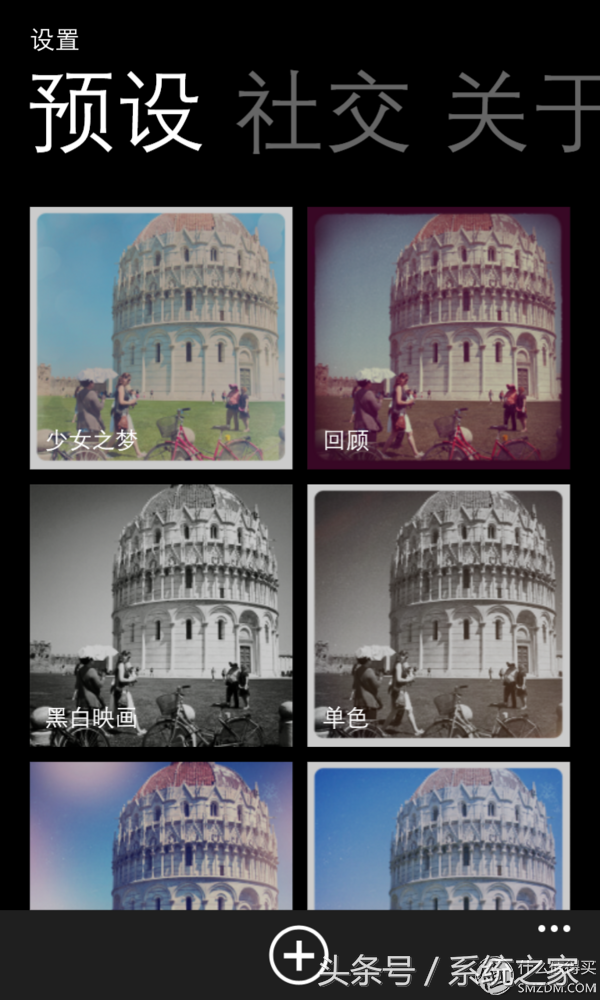Choose the 单色 preset
Screen dimensions: 600x1000
(438, 615)
